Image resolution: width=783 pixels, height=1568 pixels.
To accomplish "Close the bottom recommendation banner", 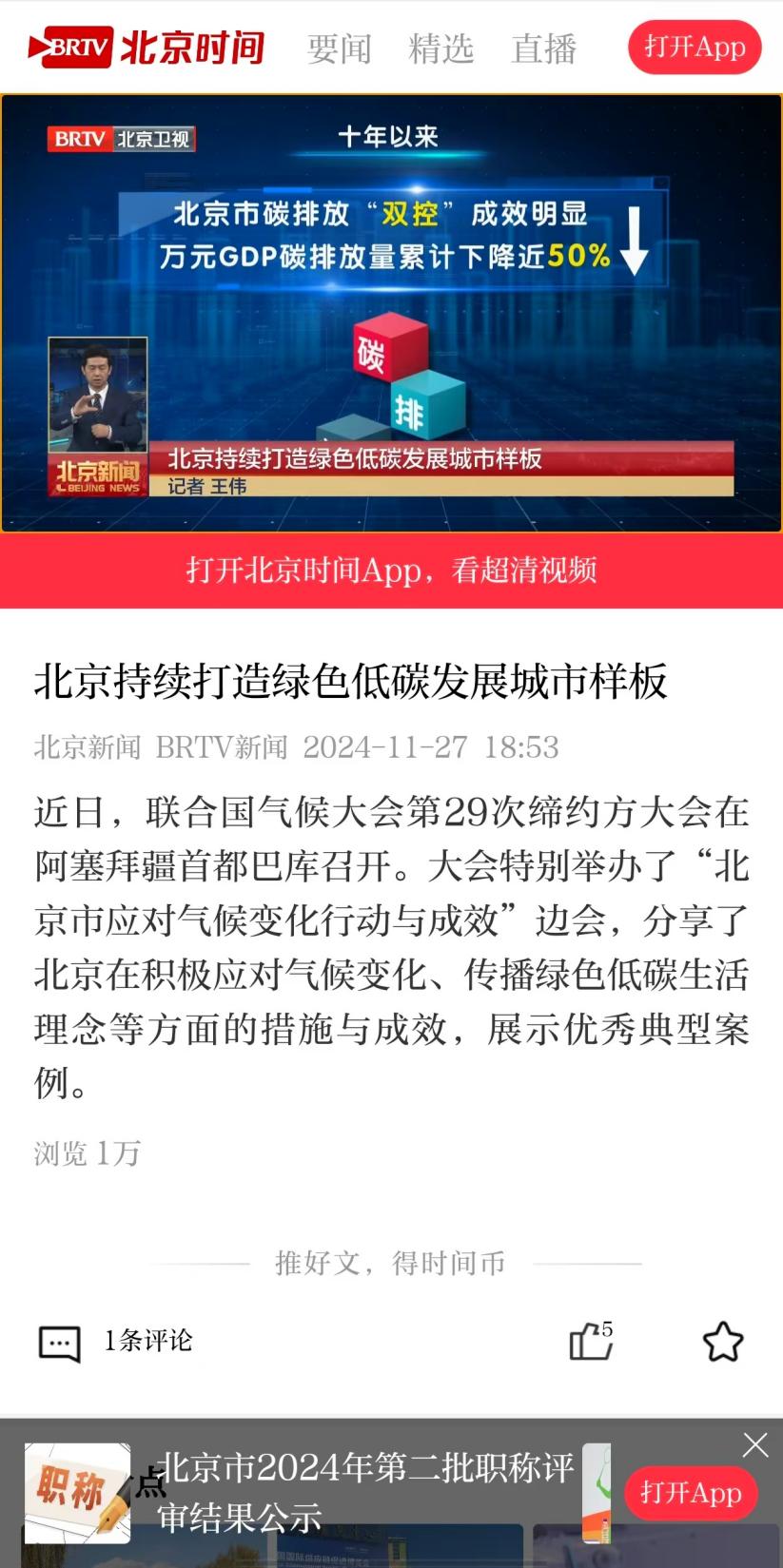I will (x=755, y=1445).
